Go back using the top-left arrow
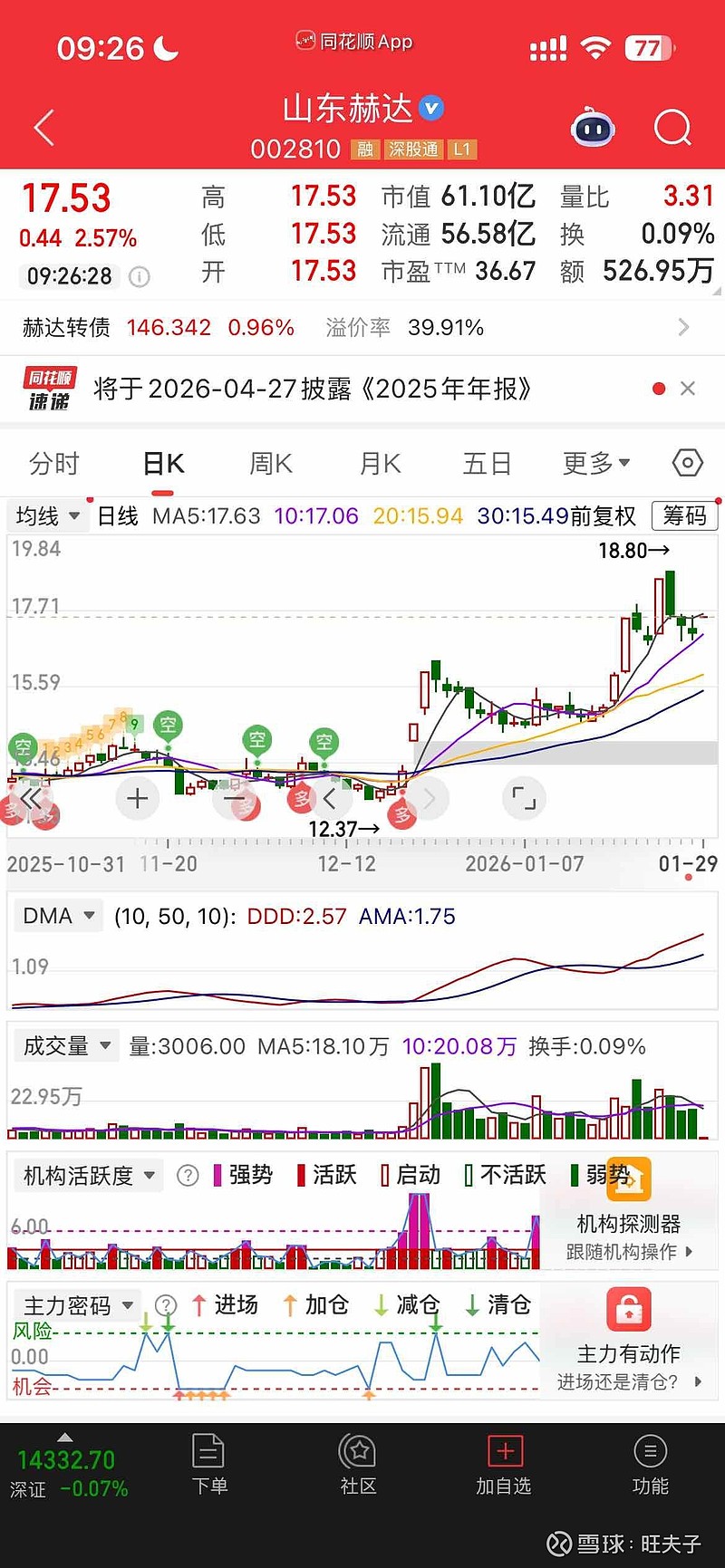 pos(43,128)
